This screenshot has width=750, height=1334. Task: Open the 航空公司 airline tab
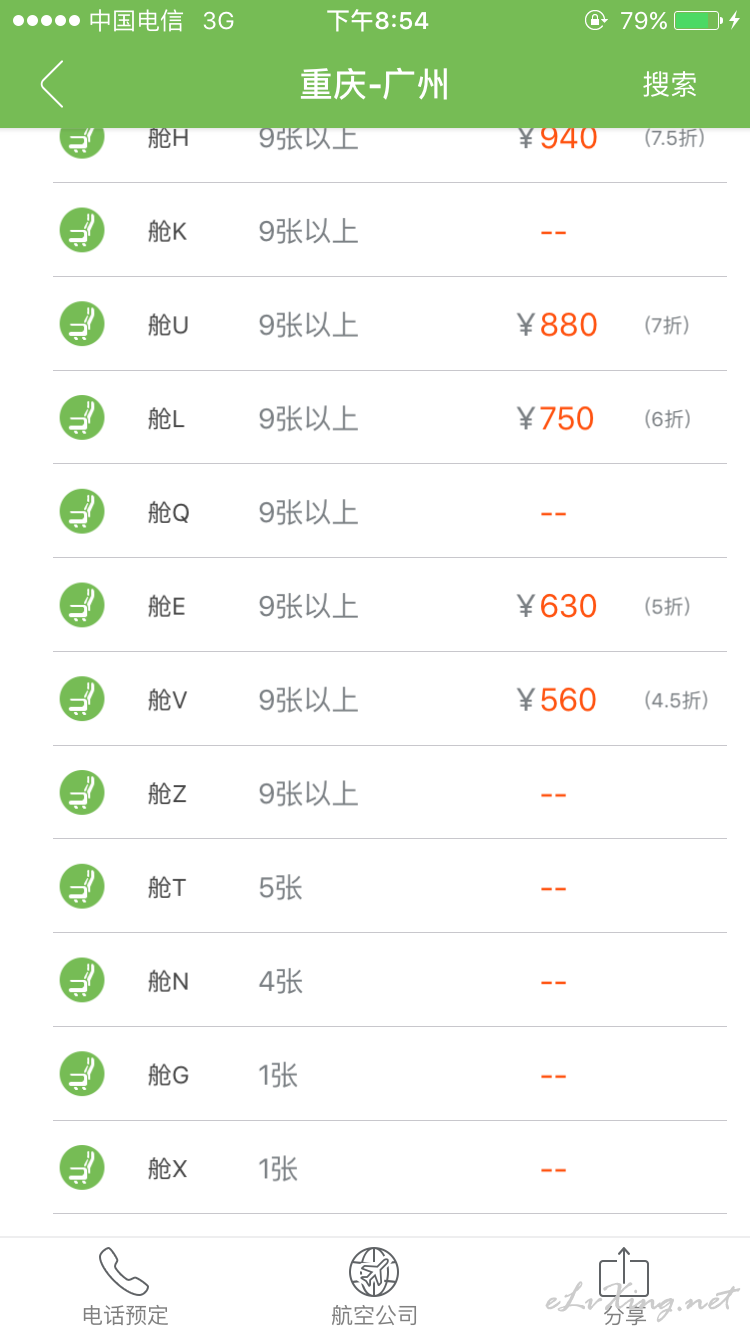pyautogui.click(x=374, y=1286)
